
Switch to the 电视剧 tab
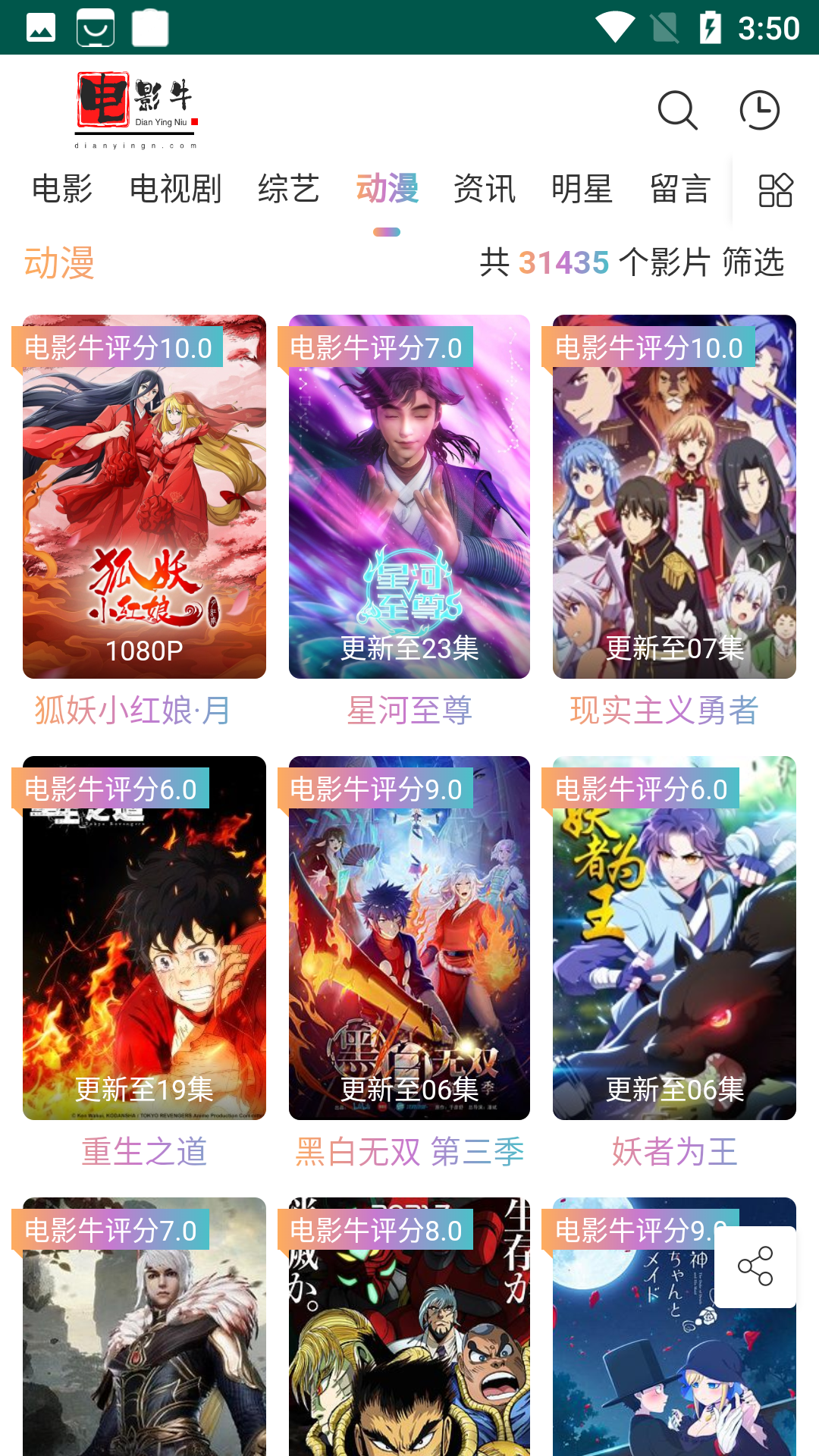click(175, 189)
